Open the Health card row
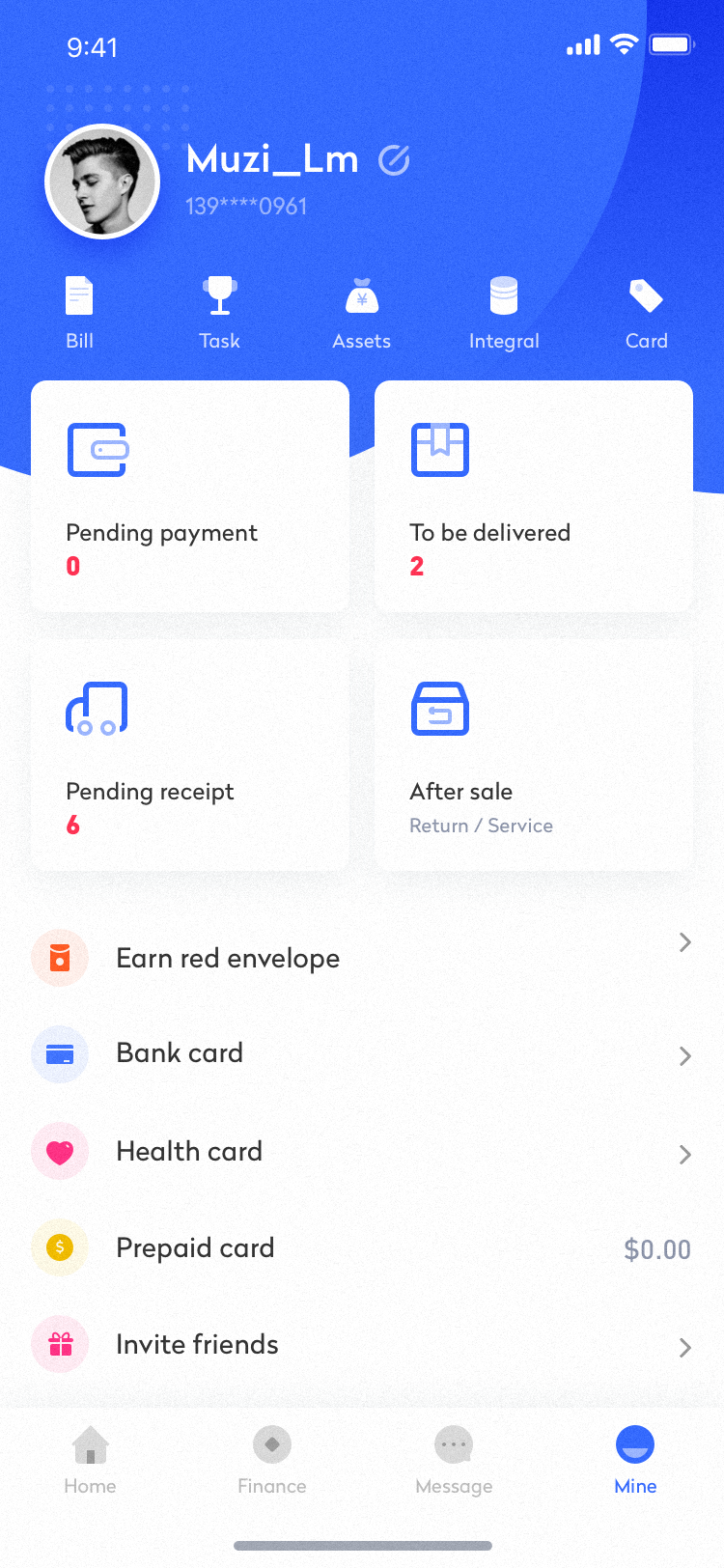 [362, 1151]
